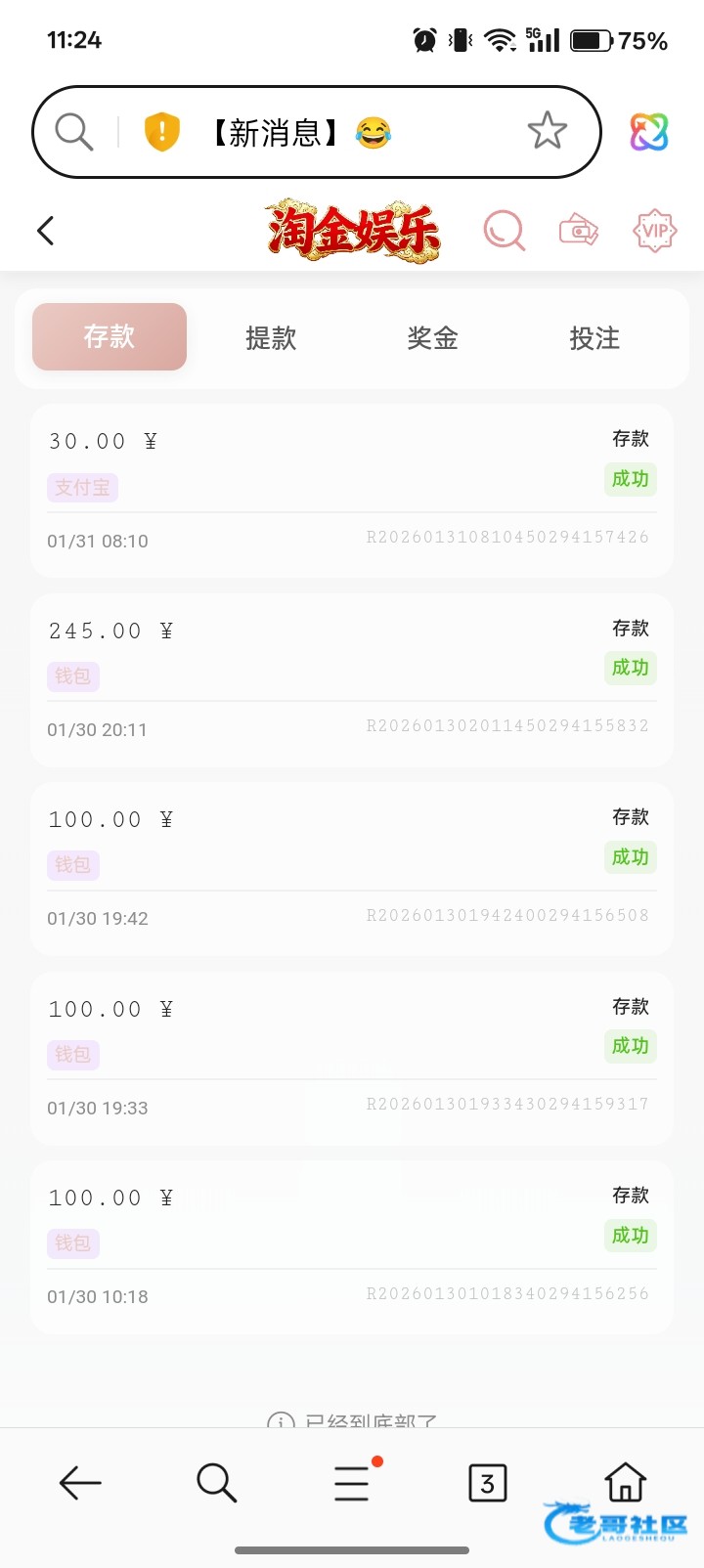Open the VIP badge page
The height and width of the screenshot is (1568, 704).
pyautogui.click(x=654, y=231)
